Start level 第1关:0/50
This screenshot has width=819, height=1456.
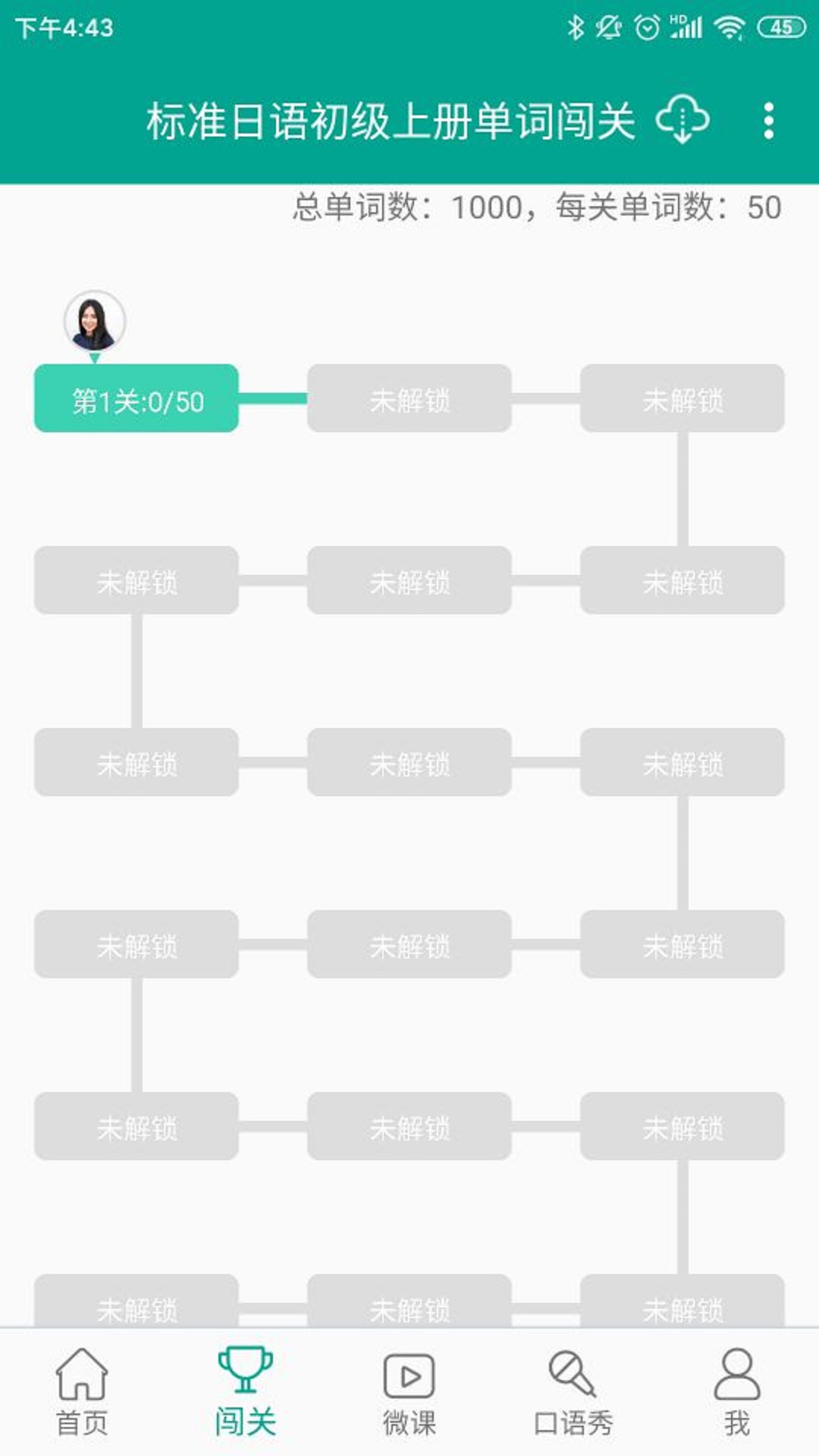point(136,399)
